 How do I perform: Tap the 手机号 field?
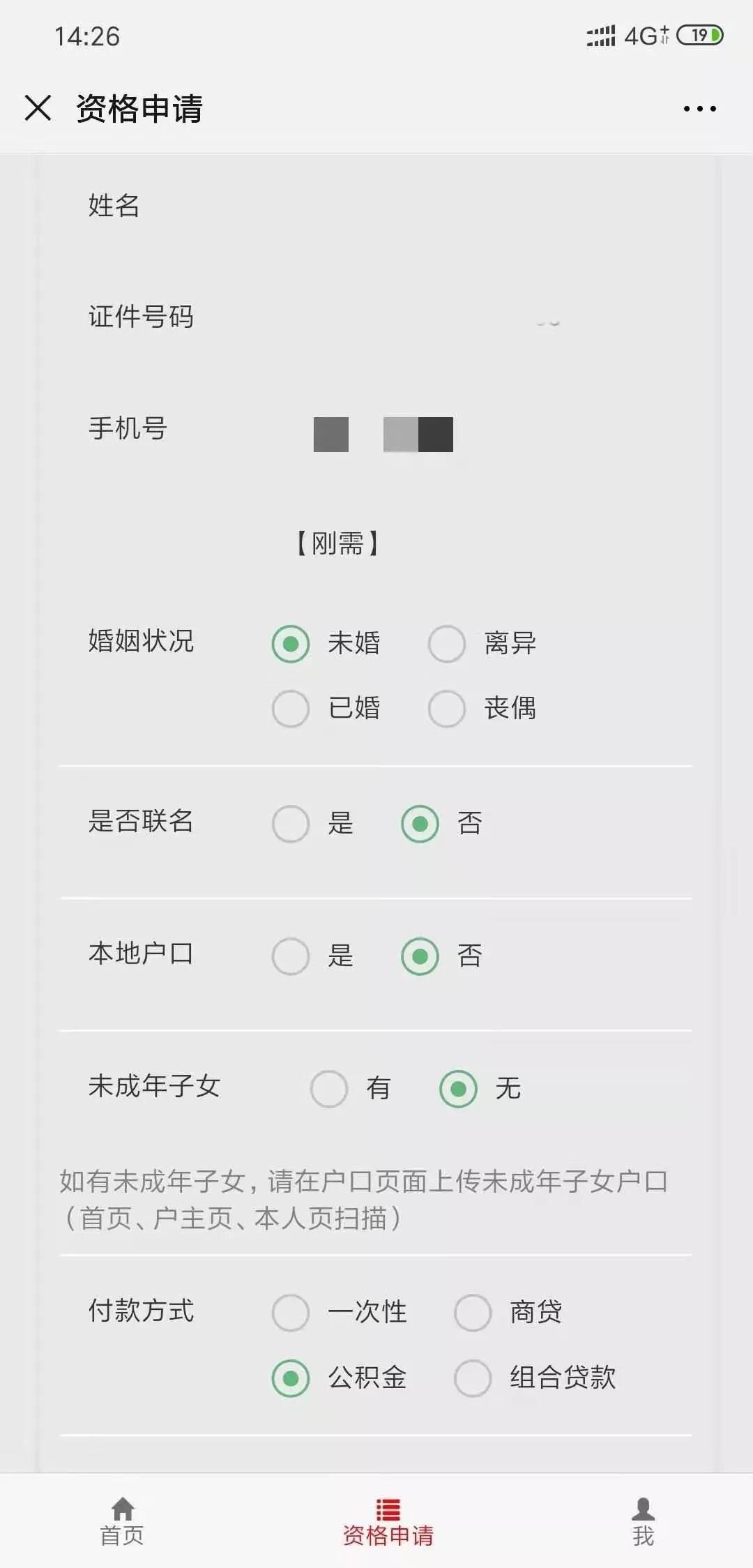coord(376,429)
